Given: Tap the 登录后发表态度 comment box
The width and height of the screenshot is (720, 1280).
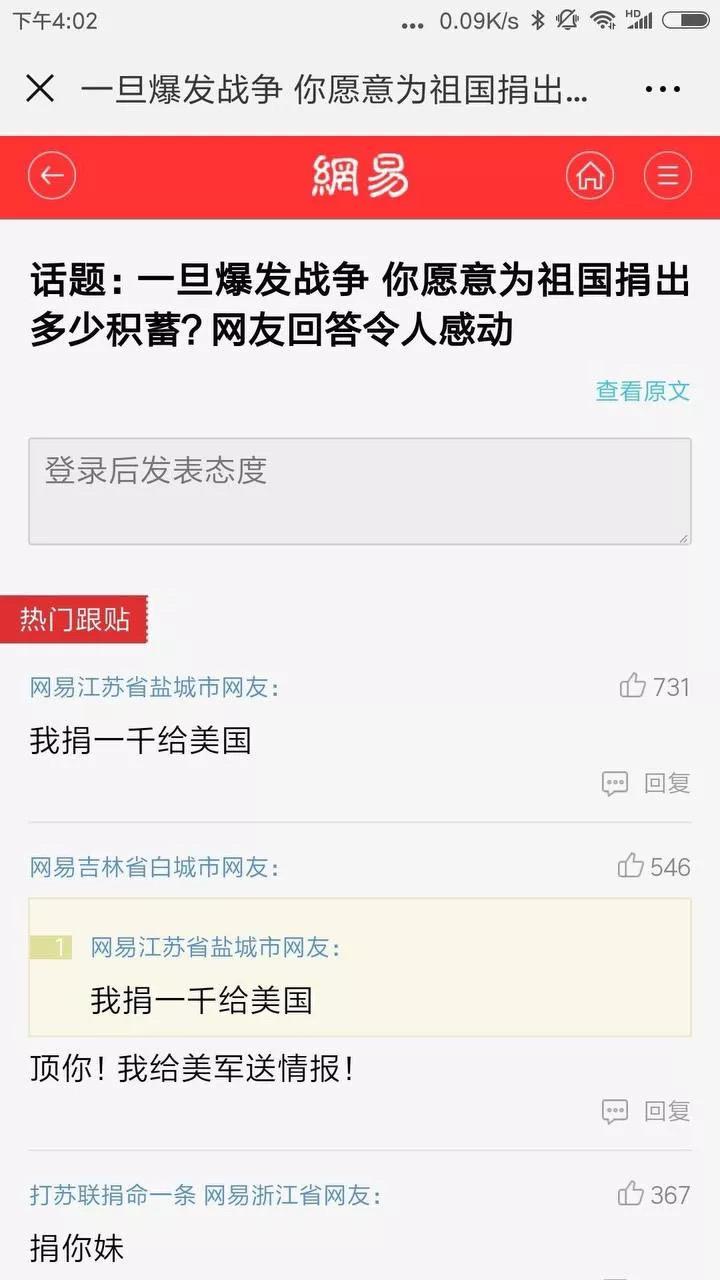Looking at the screenshot, I should (x=360, y=491).
